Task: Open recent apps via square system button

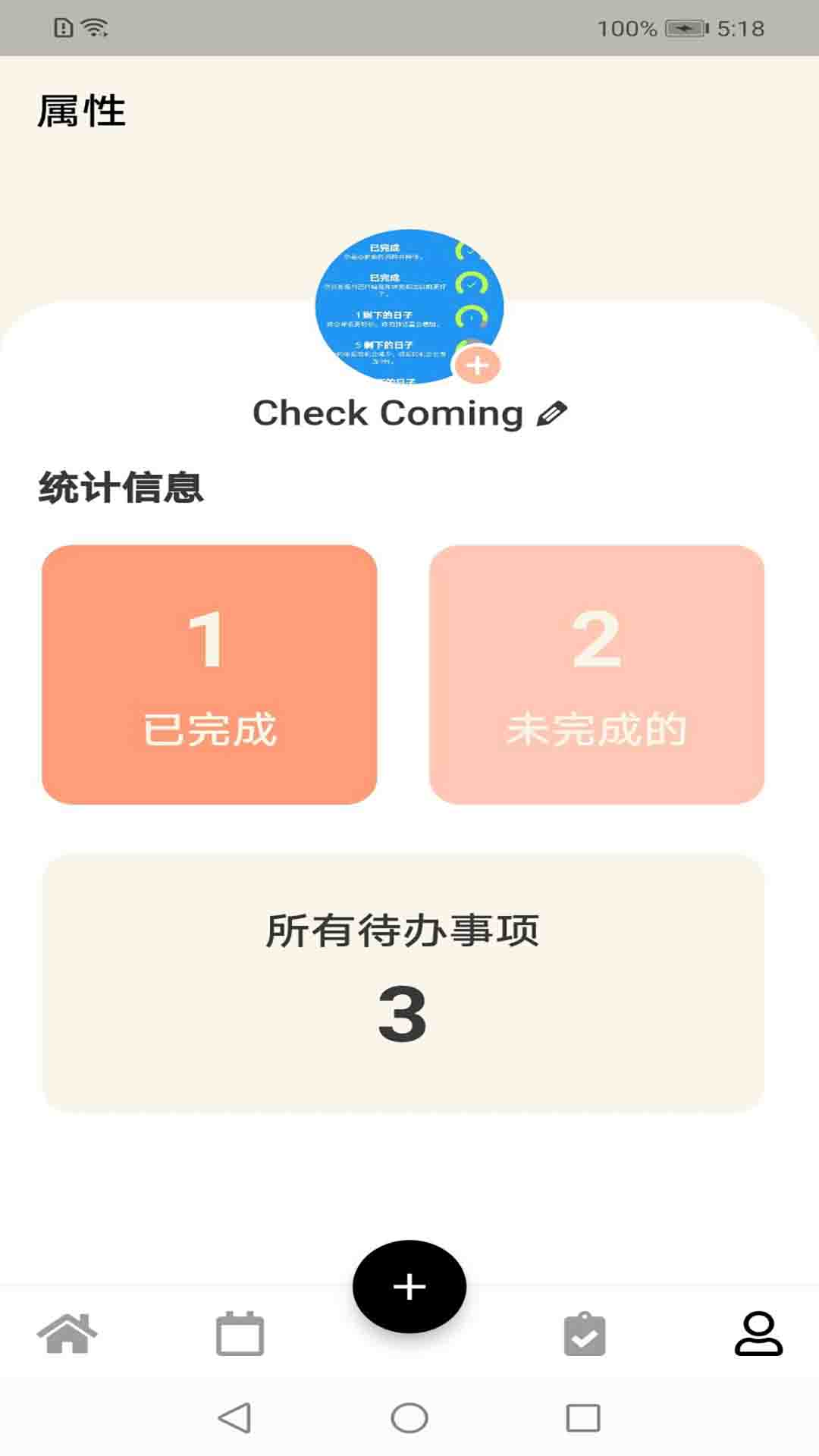Action: tap(583, 1417)
